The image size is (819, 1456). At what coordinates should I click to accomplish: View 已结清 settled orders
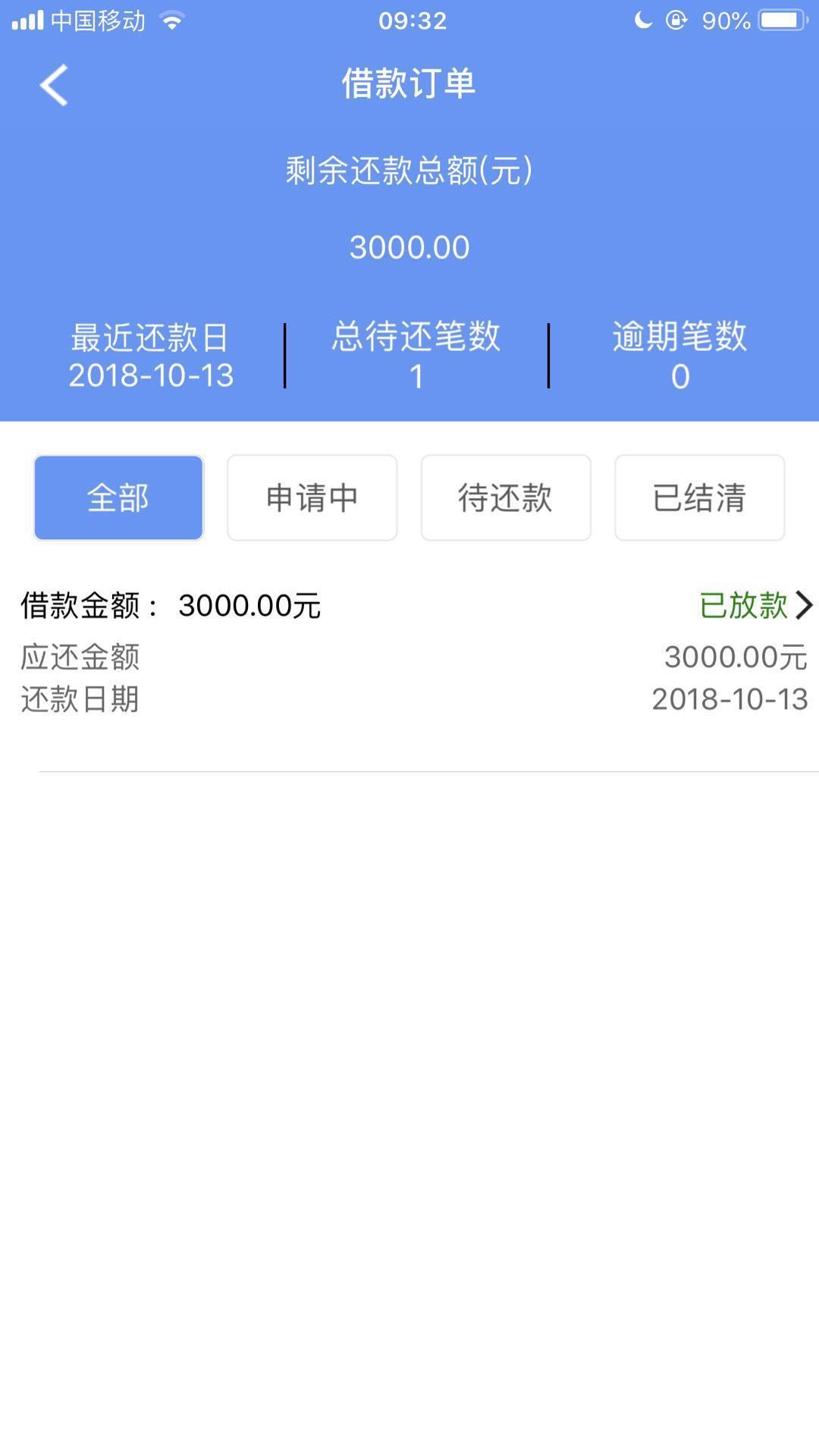[700, 497]
